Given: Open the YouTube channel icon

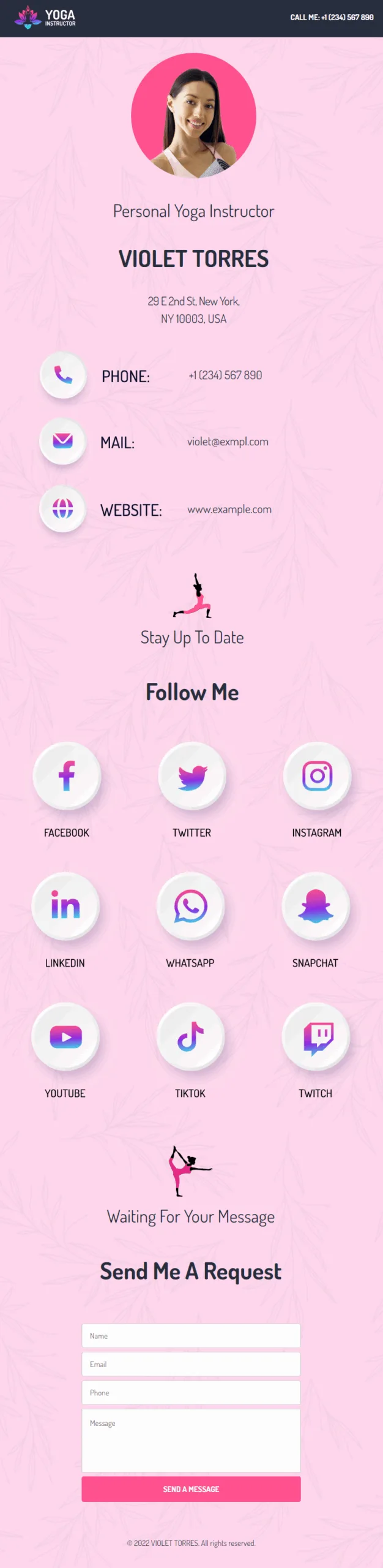Looking at the screenshot, I should click(x=65, y=1036).
